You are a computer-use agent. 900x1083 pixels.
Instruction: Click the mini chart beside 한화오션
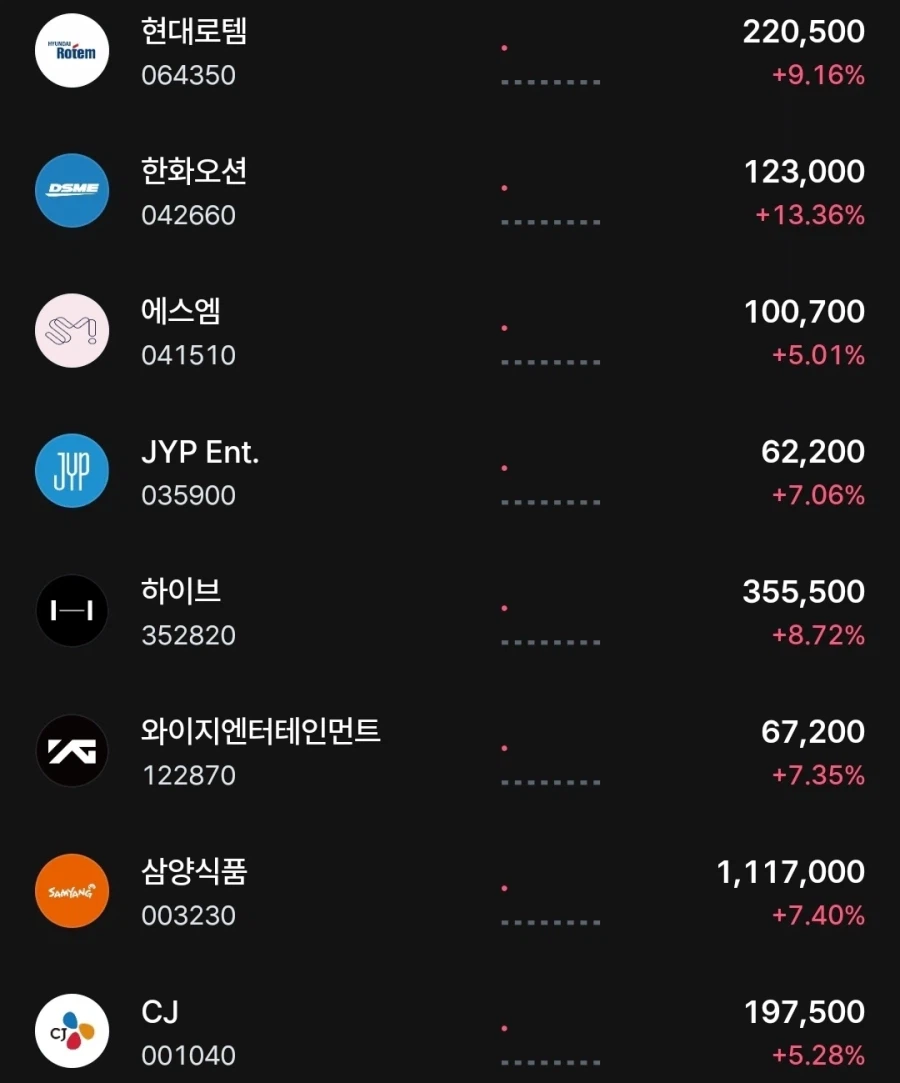tap(550, 200)
